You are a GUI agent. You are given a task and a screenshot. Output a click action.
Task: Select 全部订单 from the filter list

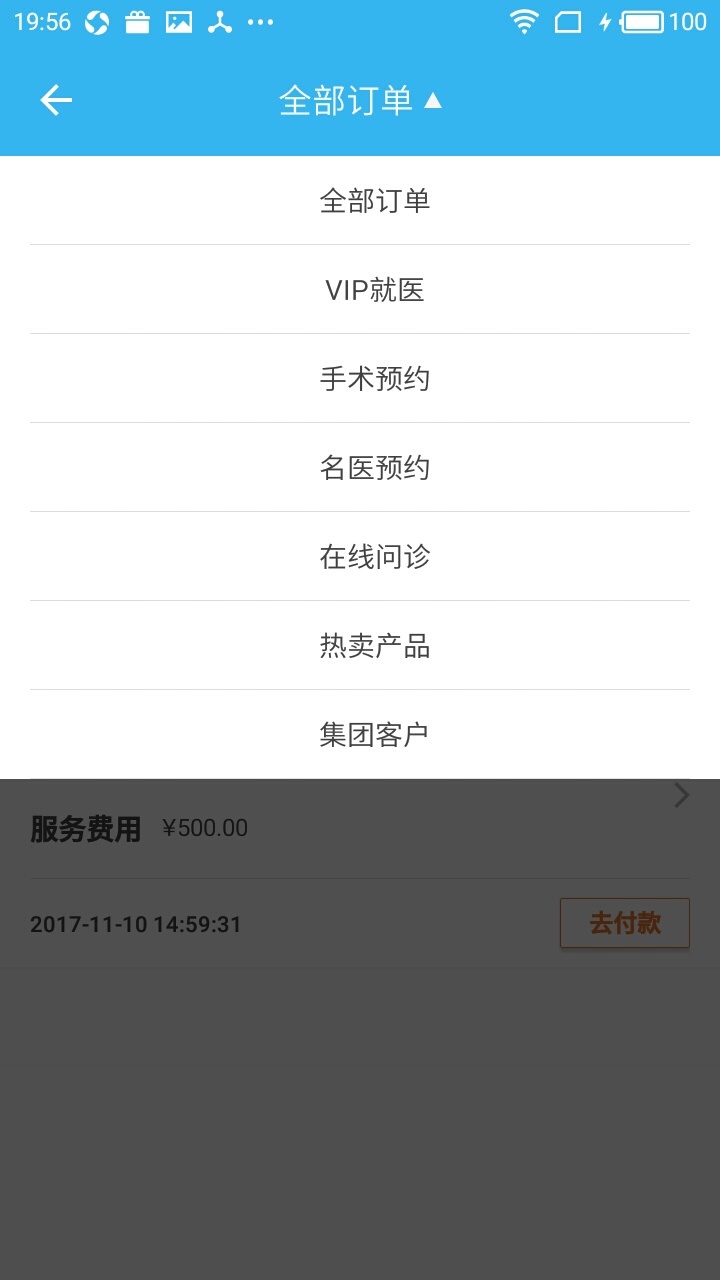[374, 201]
